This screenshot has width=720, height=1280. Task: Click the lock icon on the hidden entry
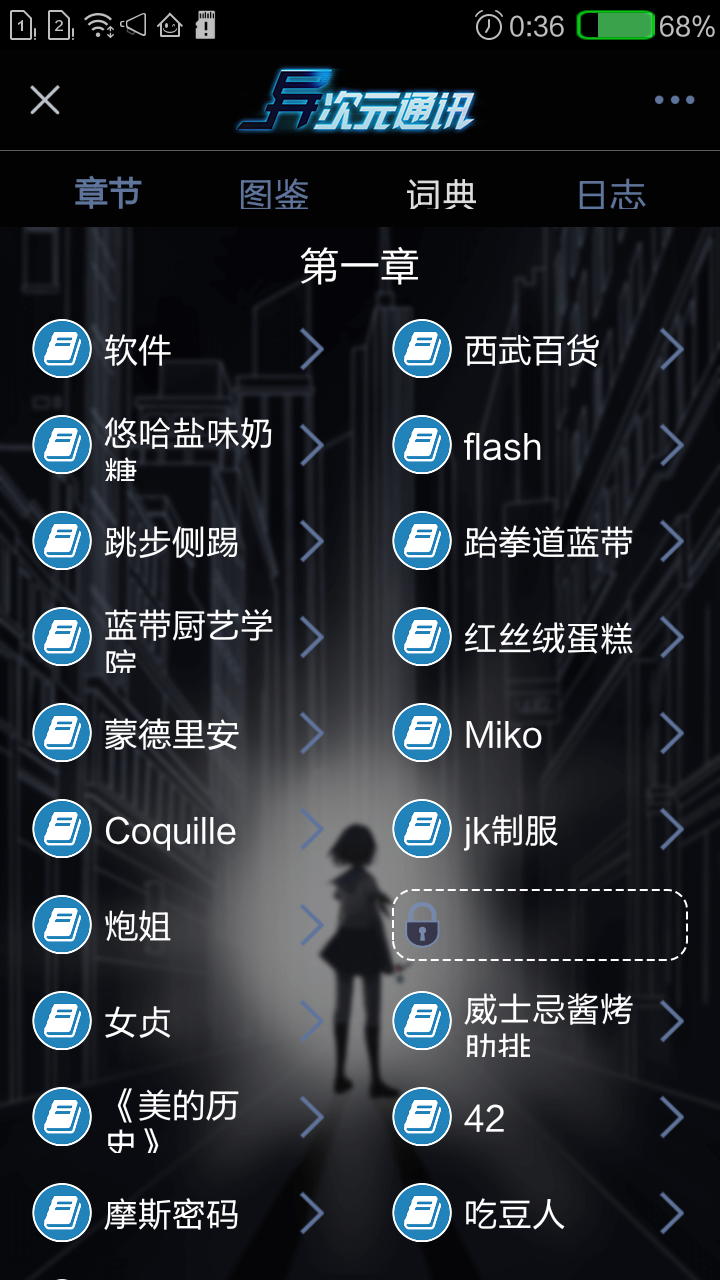424,925
